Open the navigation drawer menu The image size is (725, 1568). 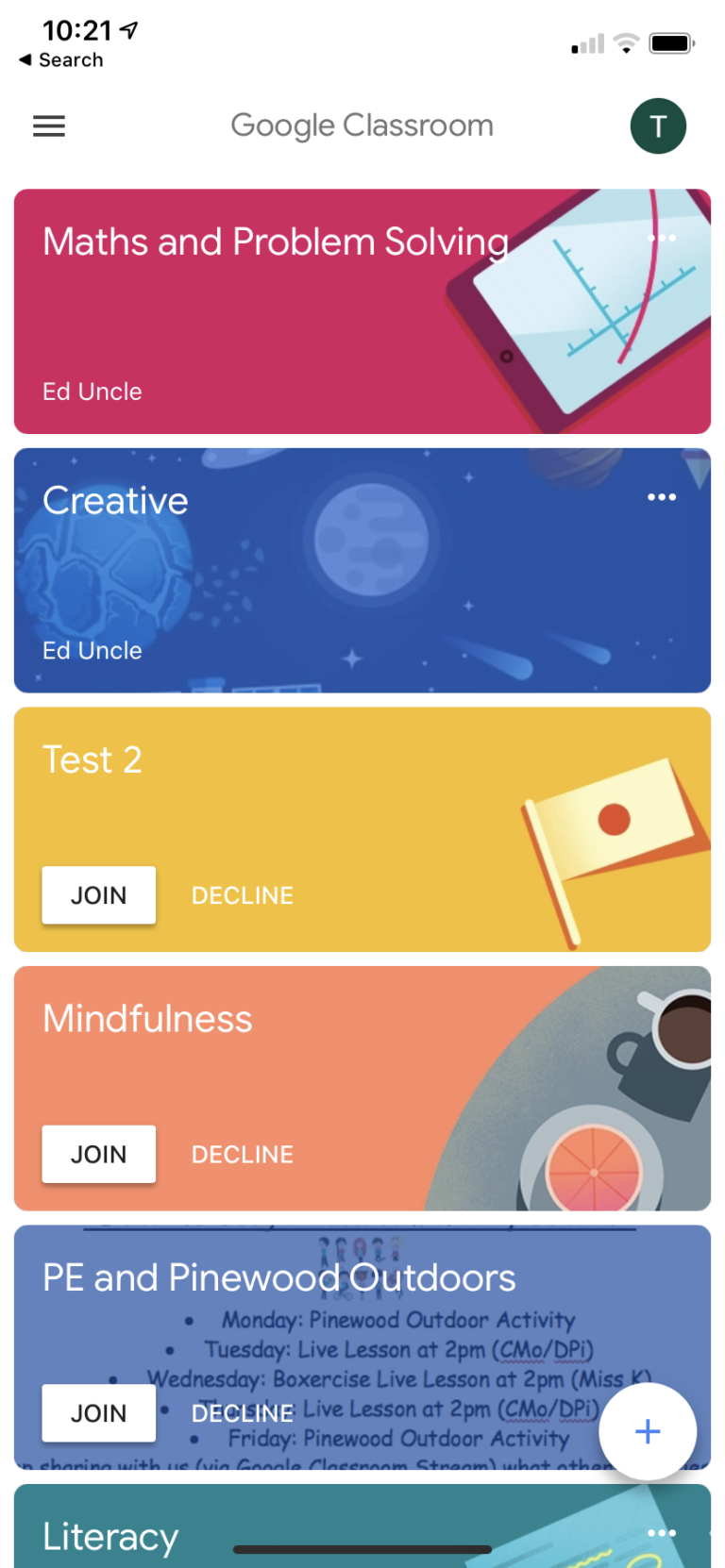pos(48,125)
